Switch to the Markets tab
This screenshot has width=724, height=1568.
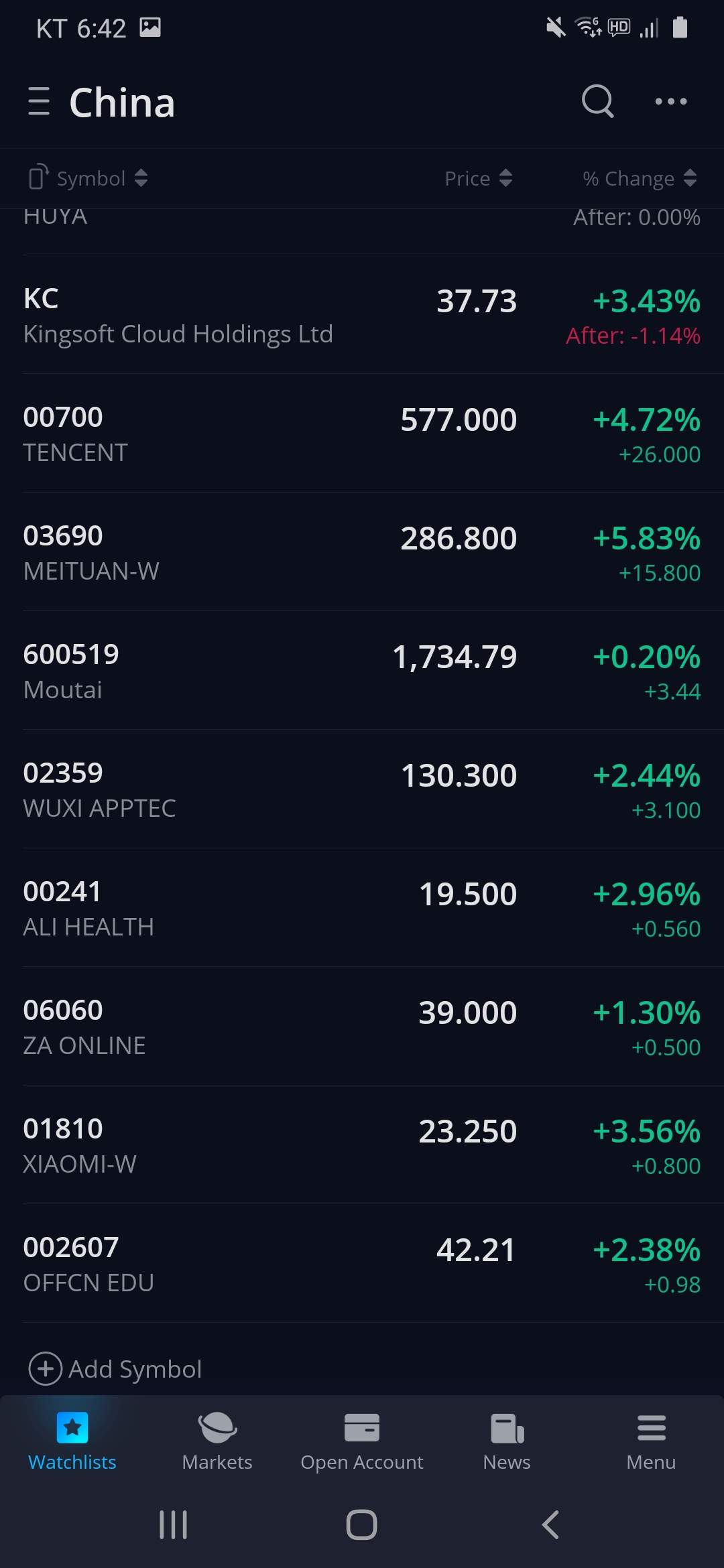[x=217, y=1441]
